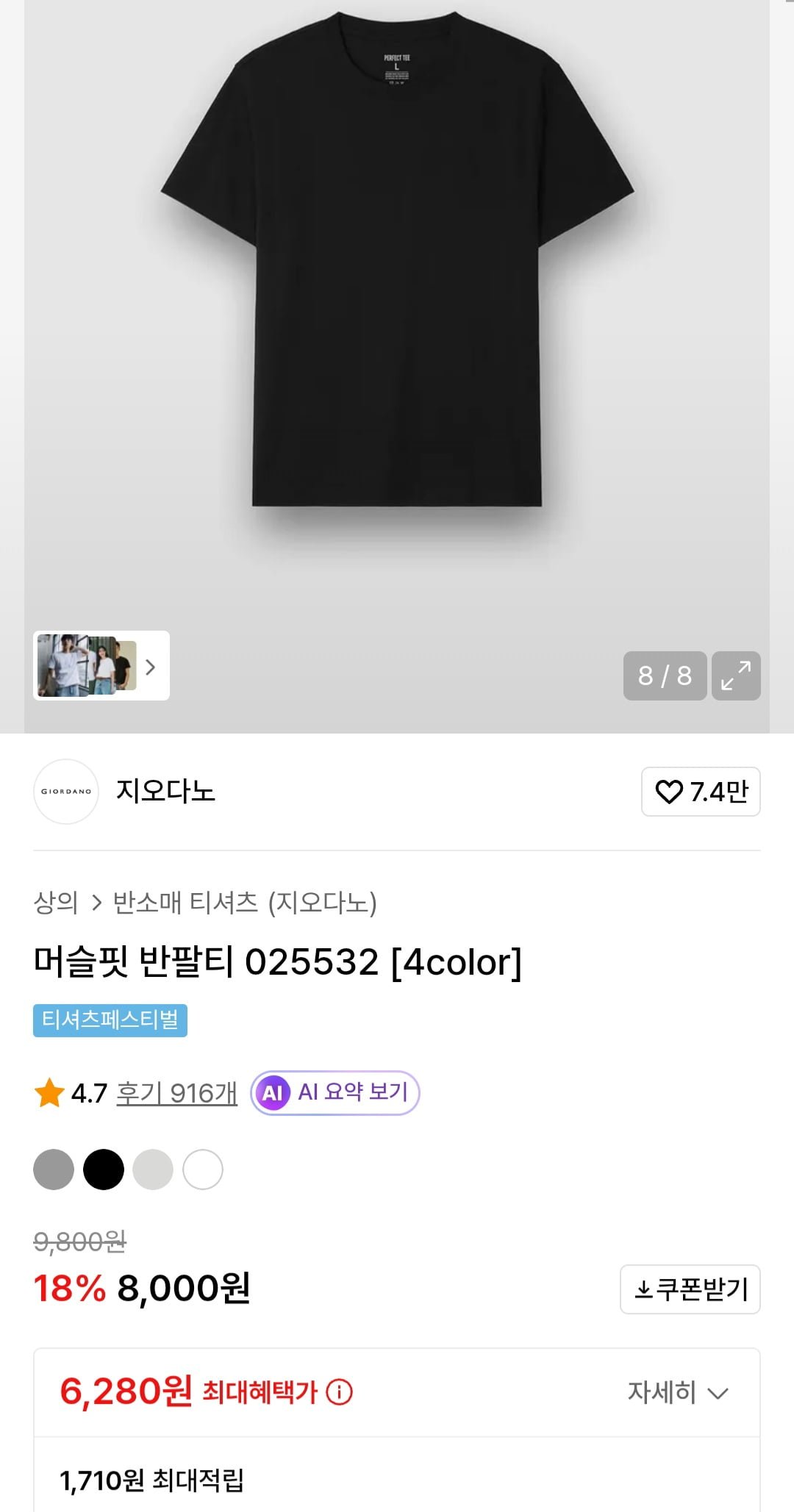Open the 지오다노 brand page
Image resolution: width=794 pixels, height=1512 pixels.
[x=165, y=792]
